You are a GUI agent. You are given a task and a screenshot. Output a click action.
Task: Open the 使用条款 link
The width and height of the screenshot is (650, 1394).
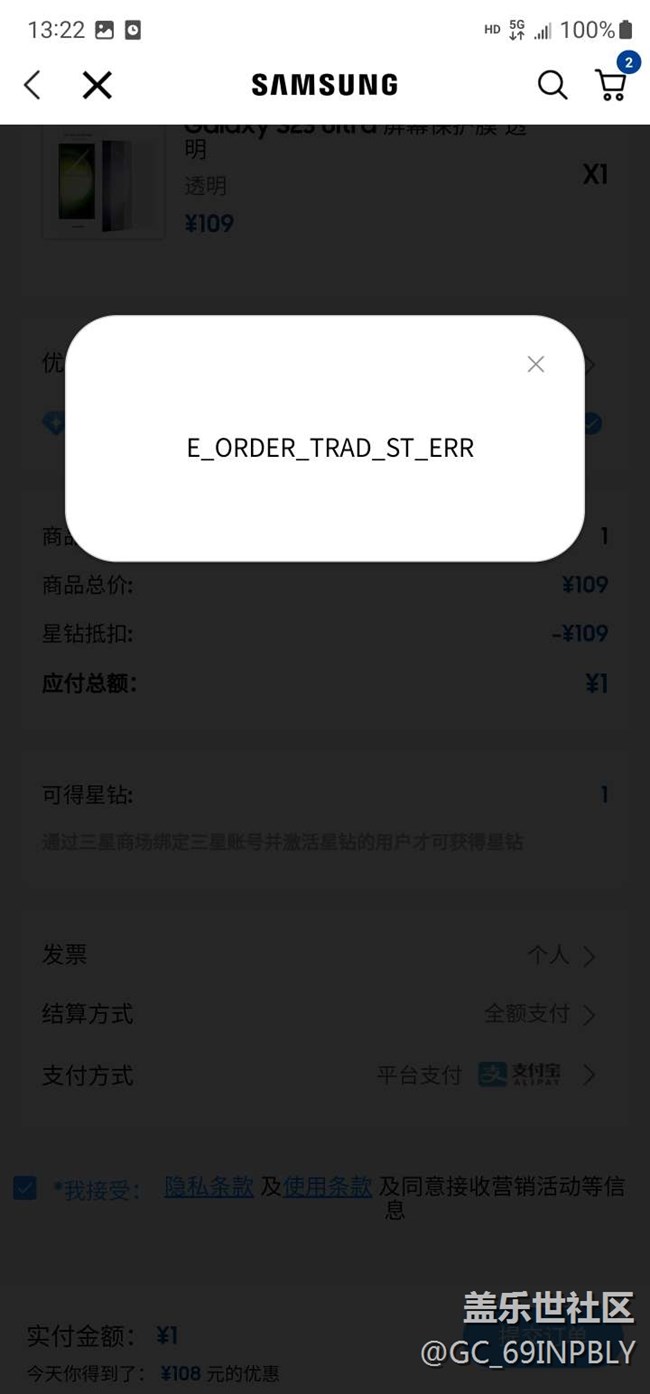(x=328, y=1187)
